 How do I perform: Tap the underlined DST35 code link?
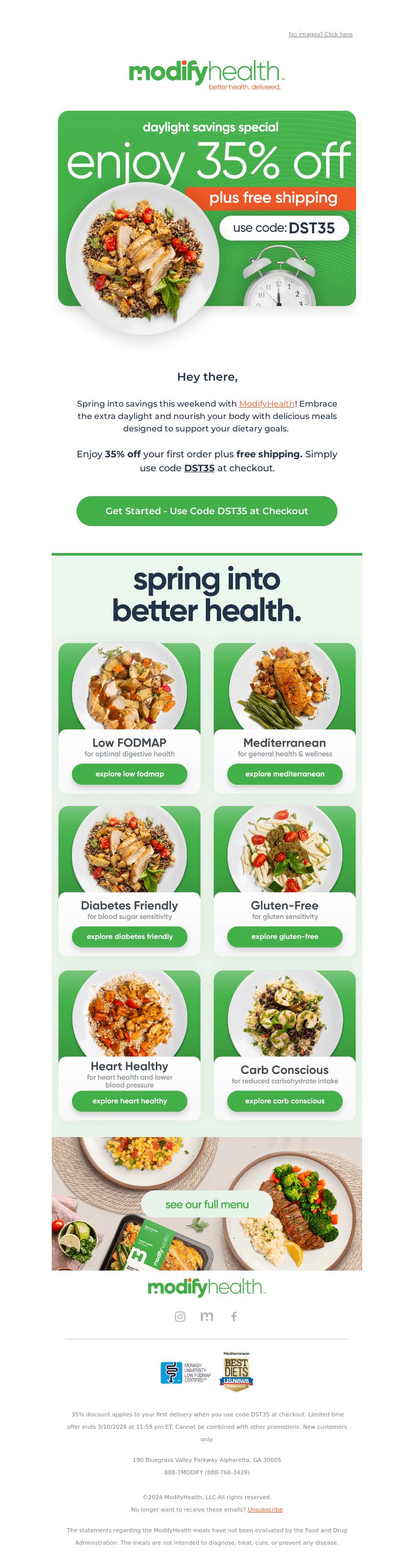[x=199, y=468]
